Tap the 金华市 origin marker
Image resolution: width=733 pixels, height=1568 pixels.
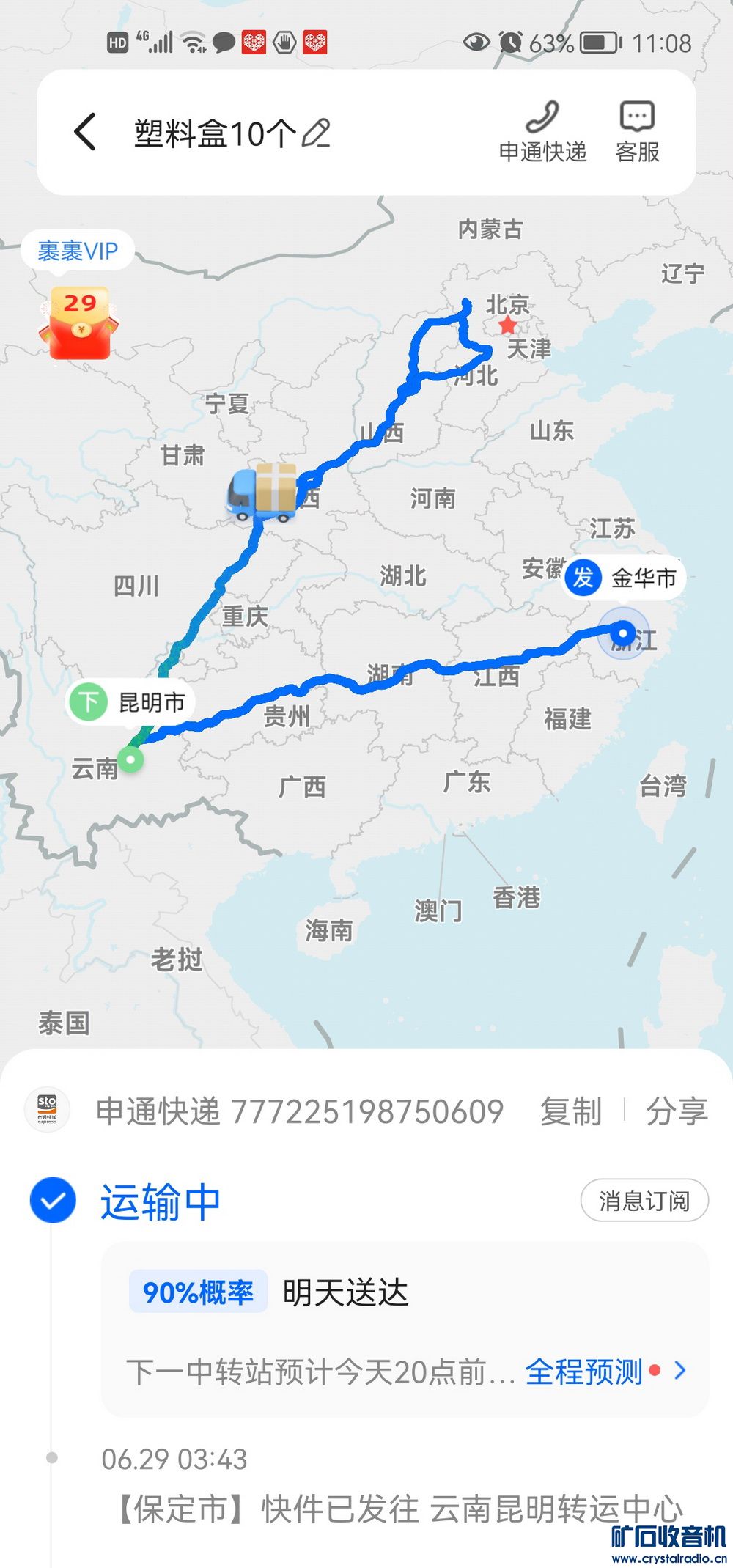pos(625,578)
